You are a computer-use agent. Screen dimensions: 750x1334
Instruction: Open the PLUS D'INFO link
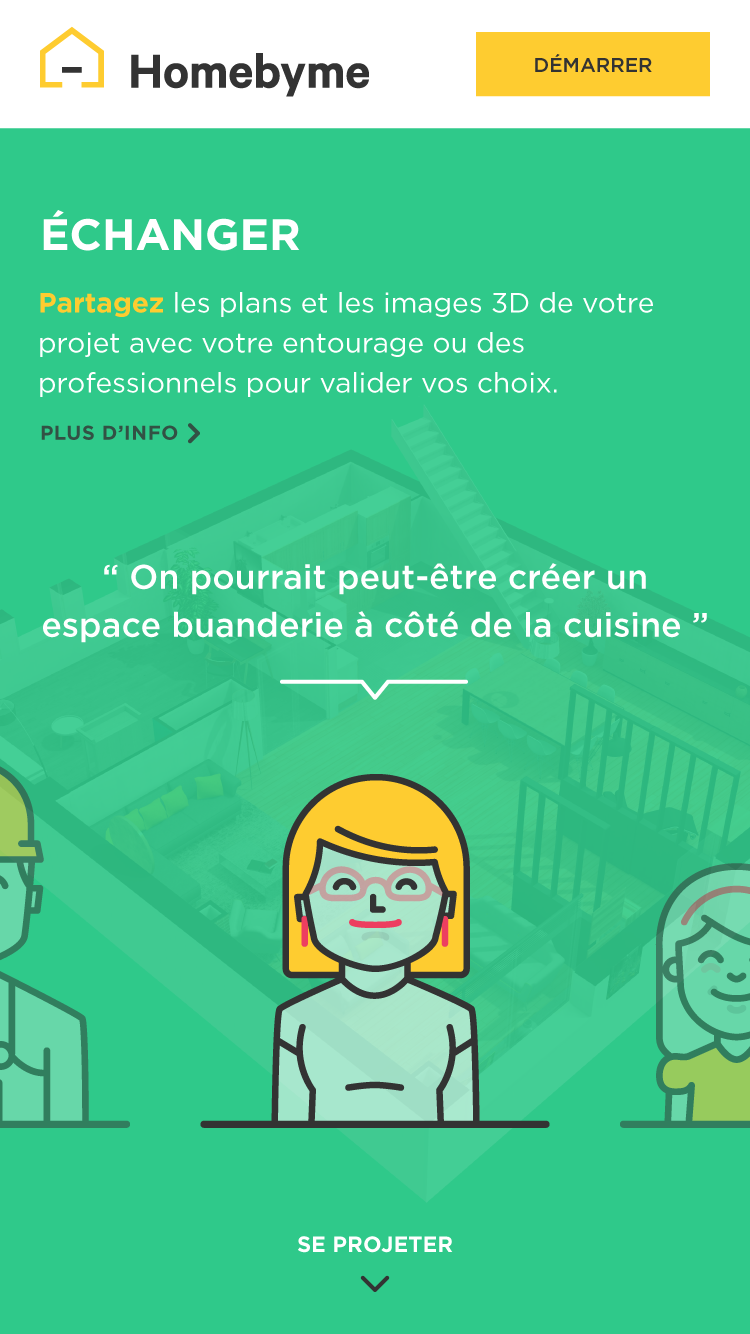click(120, 433)
